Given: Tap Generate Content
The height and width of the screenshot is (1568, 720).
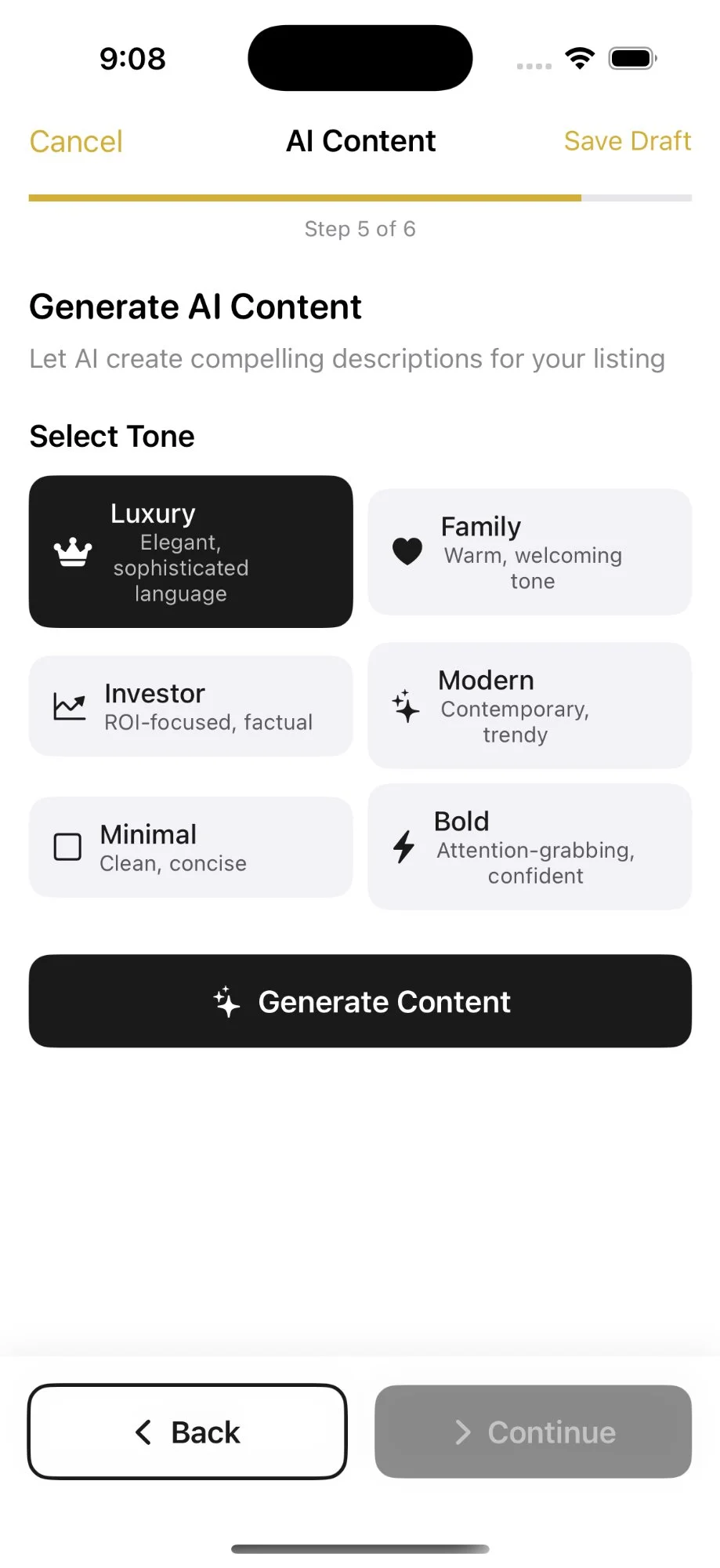Looking at the screenshot, I should point(360,1001).
